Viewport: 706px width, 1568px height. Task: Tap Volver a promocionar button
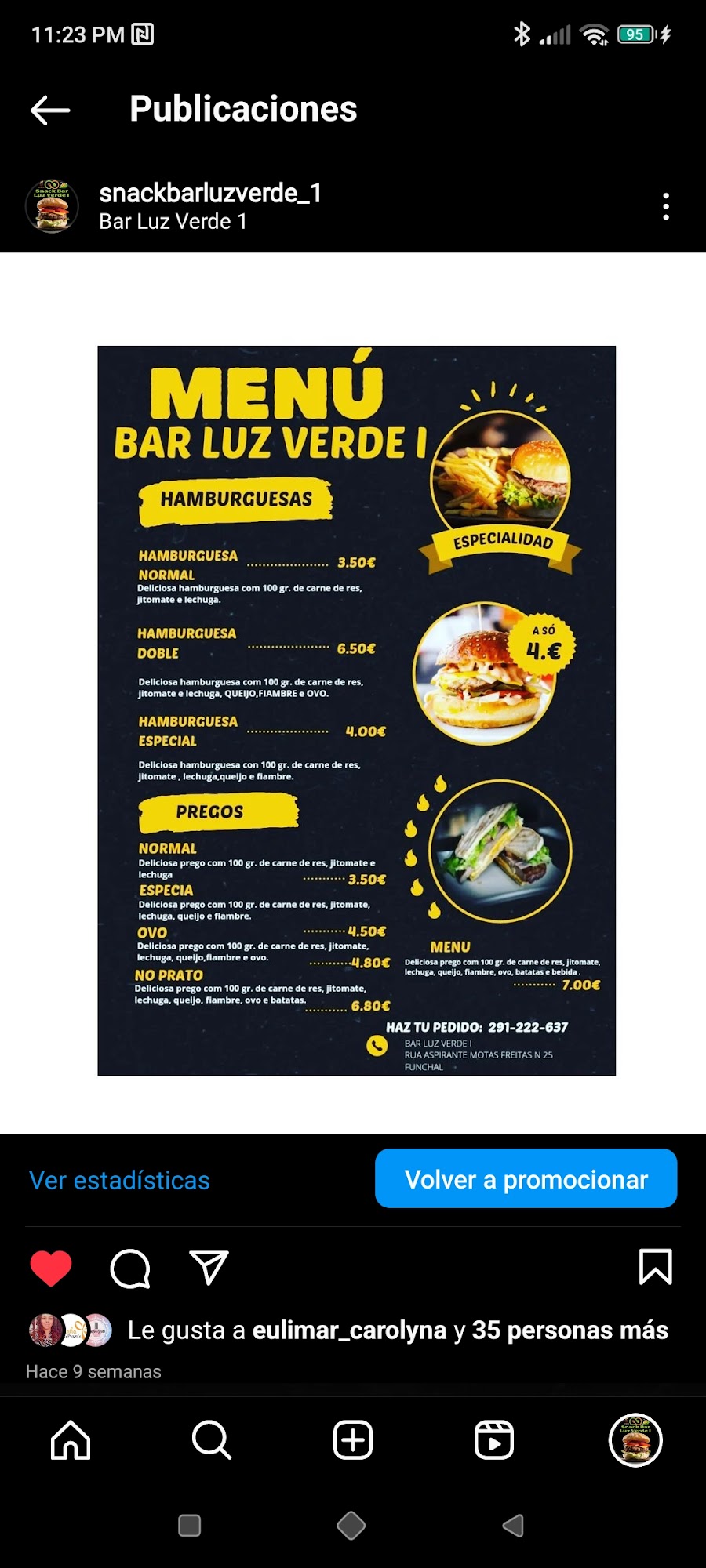pos(526,1179)
